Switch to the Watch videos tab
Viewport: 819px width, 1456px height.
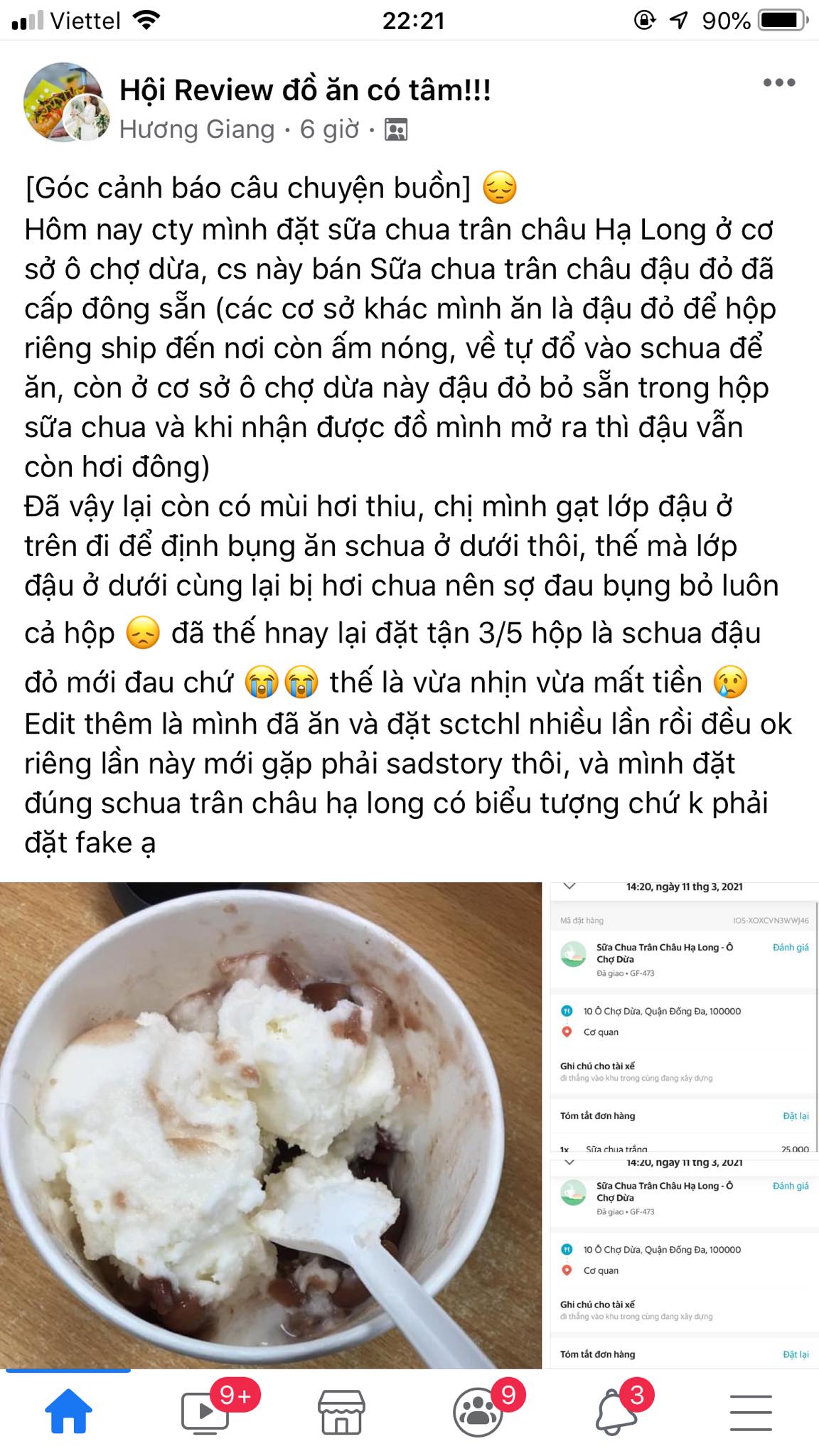pos(205,1412)
